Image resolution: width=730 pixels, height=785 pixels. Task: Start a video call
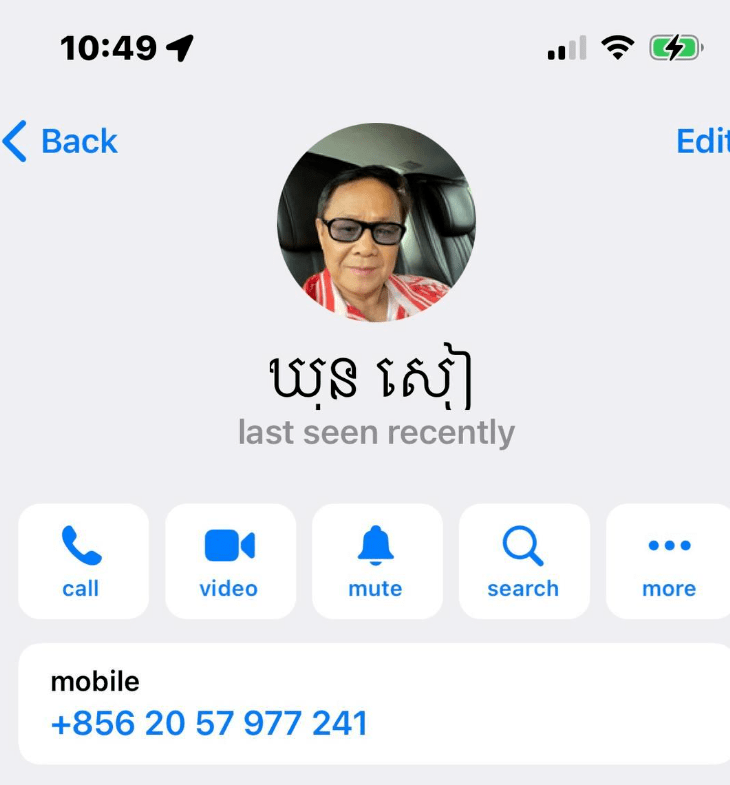point(230,561)
